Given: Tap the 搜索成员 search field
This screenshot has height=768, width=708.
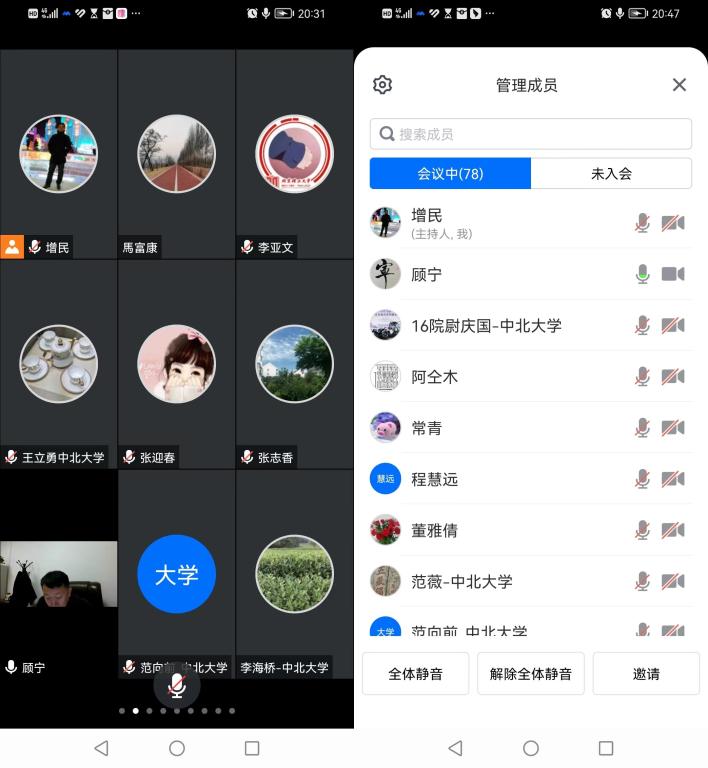Looking at the screenshot, I should [x=530, y=134].
